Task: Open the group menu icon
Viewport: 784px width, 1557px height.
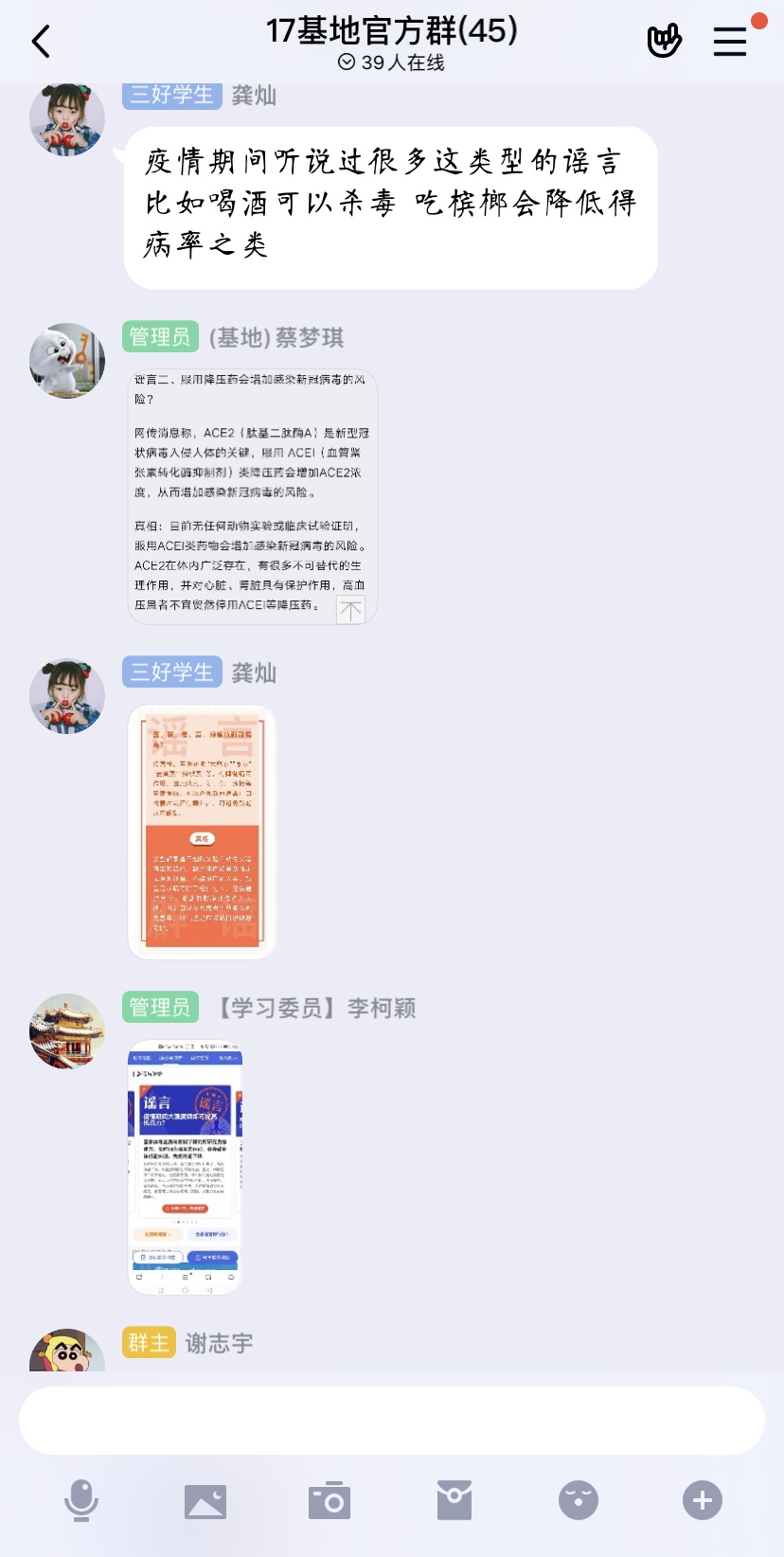Action: pyautogui.click(x=730, y=42)
